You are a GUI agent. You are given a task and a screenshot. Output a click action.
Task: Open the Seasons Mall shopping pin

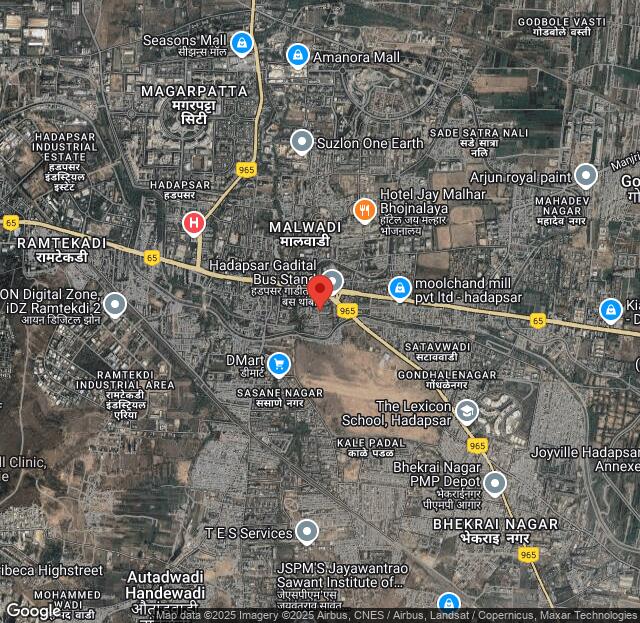[241, 44]
